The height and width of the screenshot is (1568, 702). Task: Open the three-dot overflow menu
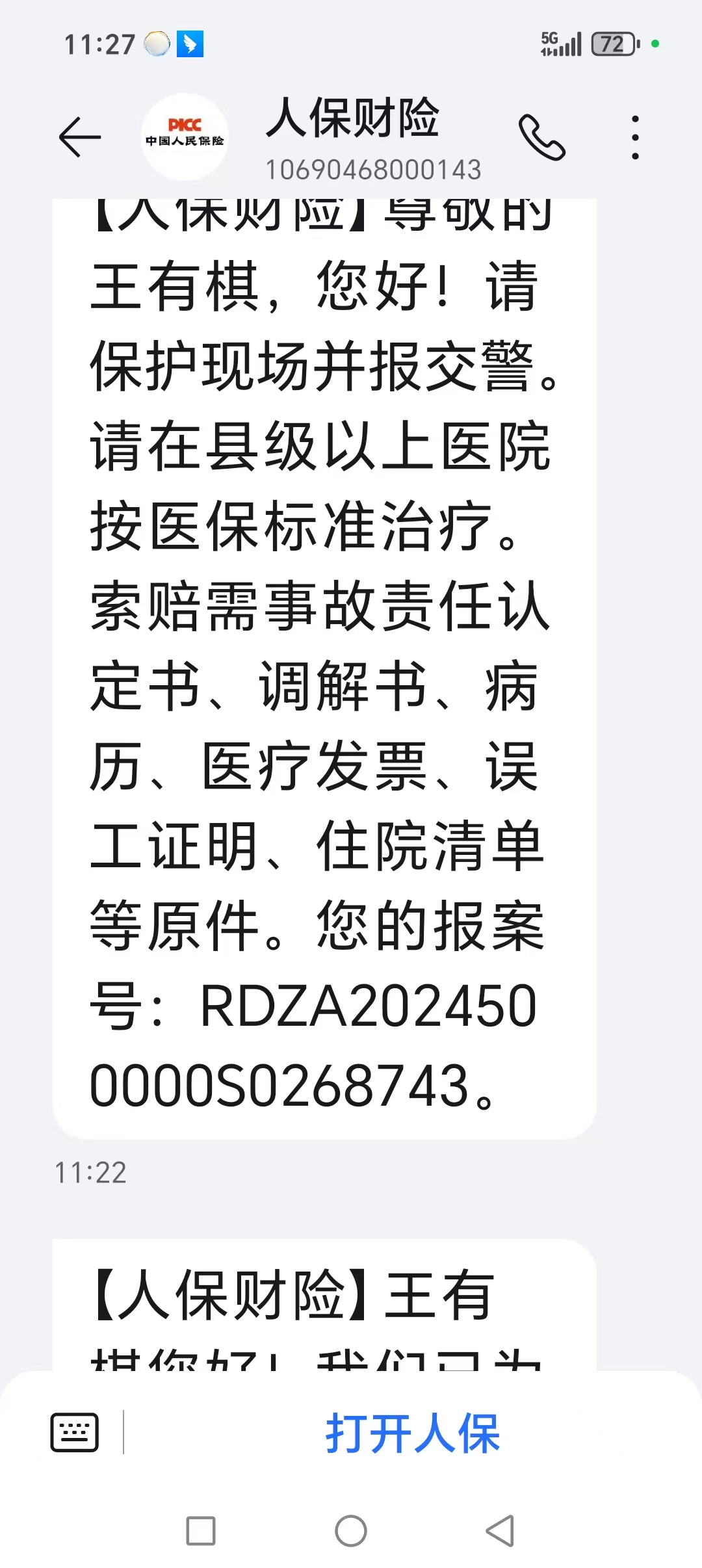pyautogui.click(x=635, y=137)
